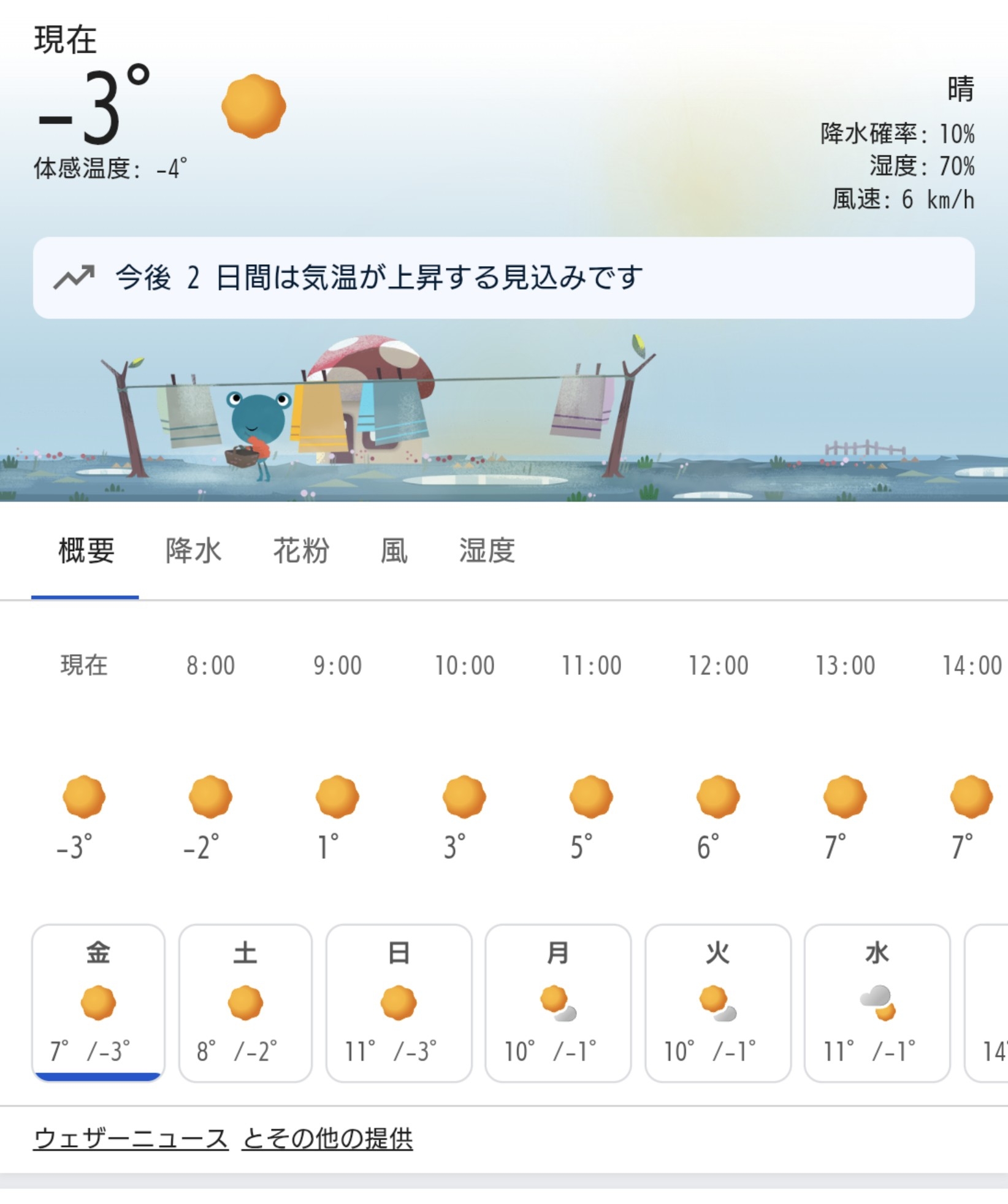Select the 風 tab
The height and width of the screenshot is (1204, 1008).
[x=394, y=551]
